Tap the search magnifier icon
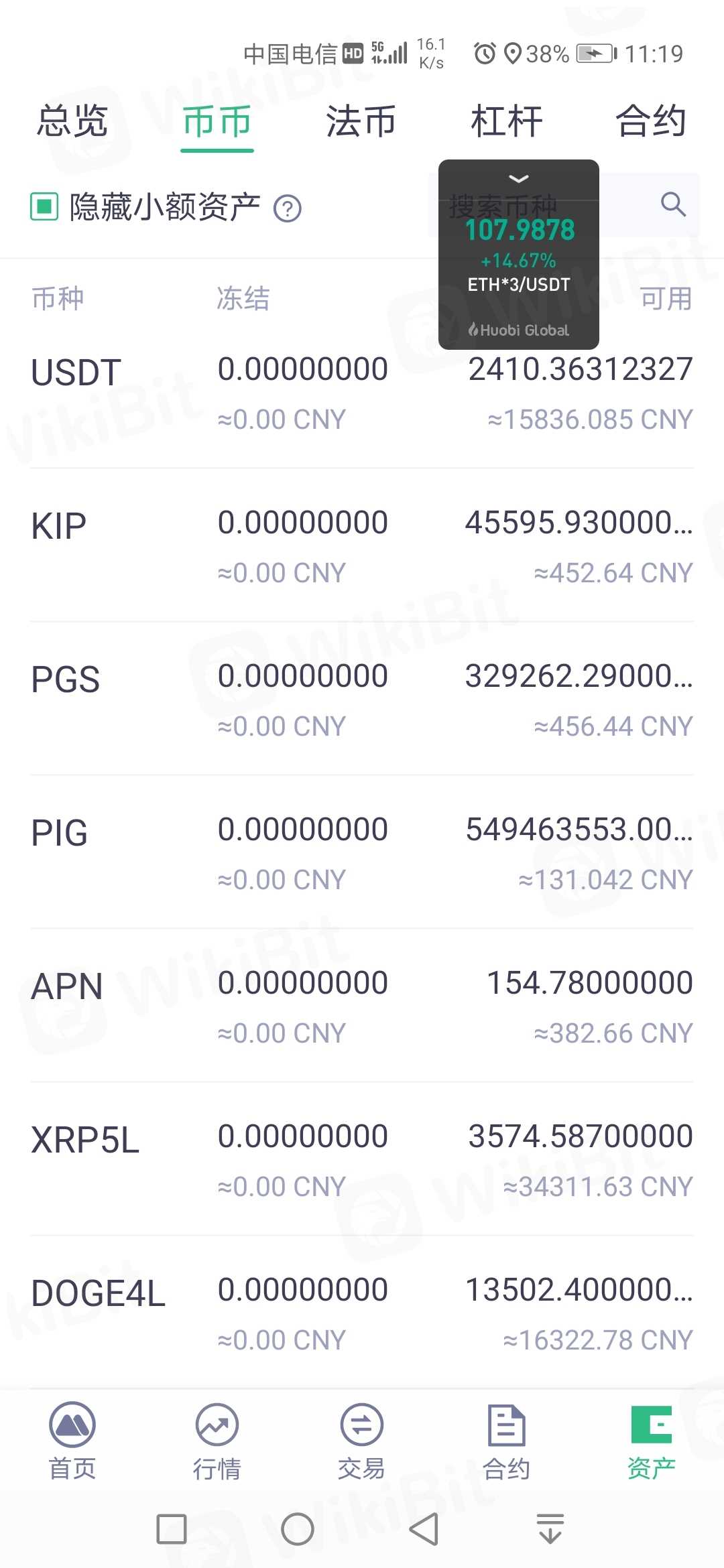 673,204
